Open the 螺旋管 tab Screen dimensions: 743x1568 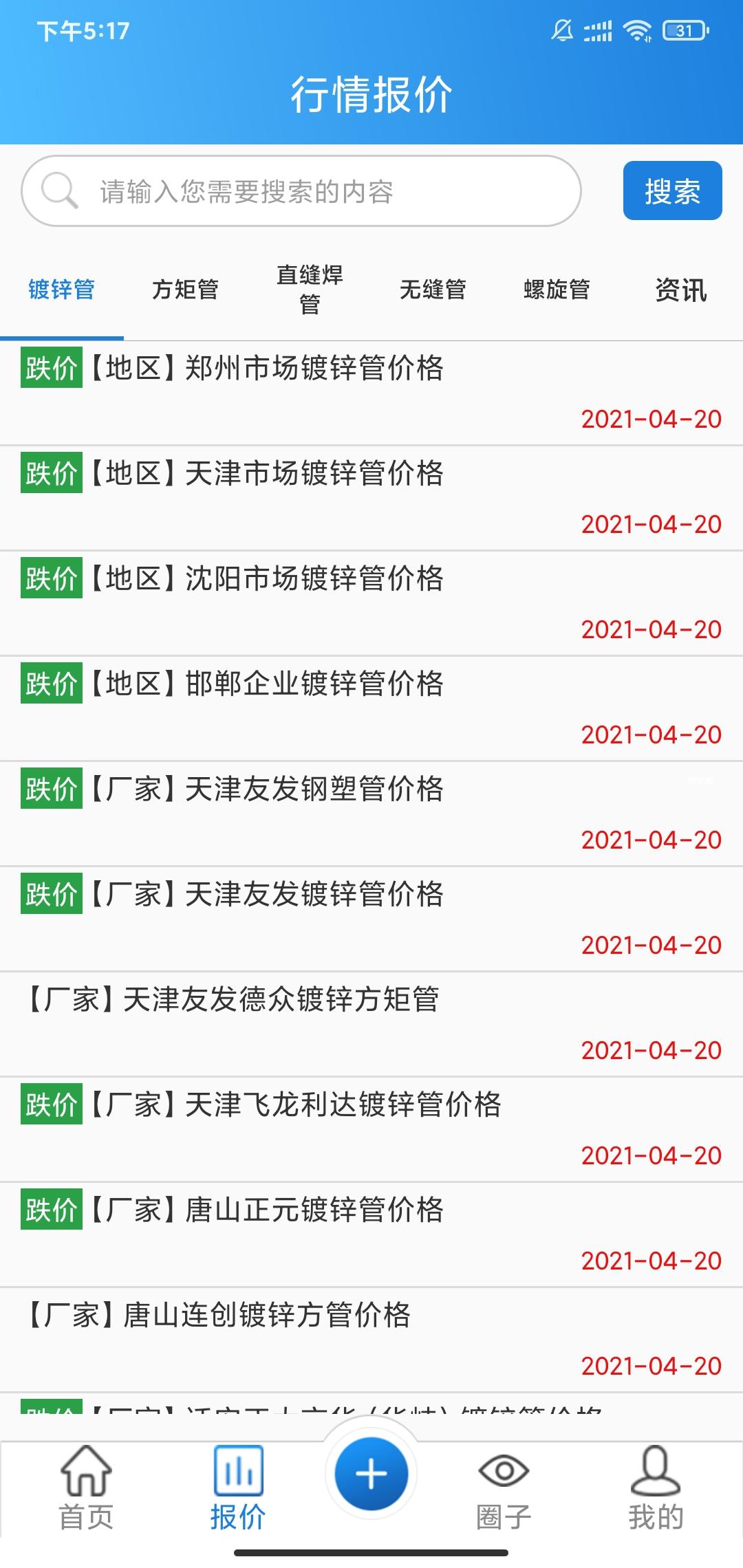pos(557,290)
